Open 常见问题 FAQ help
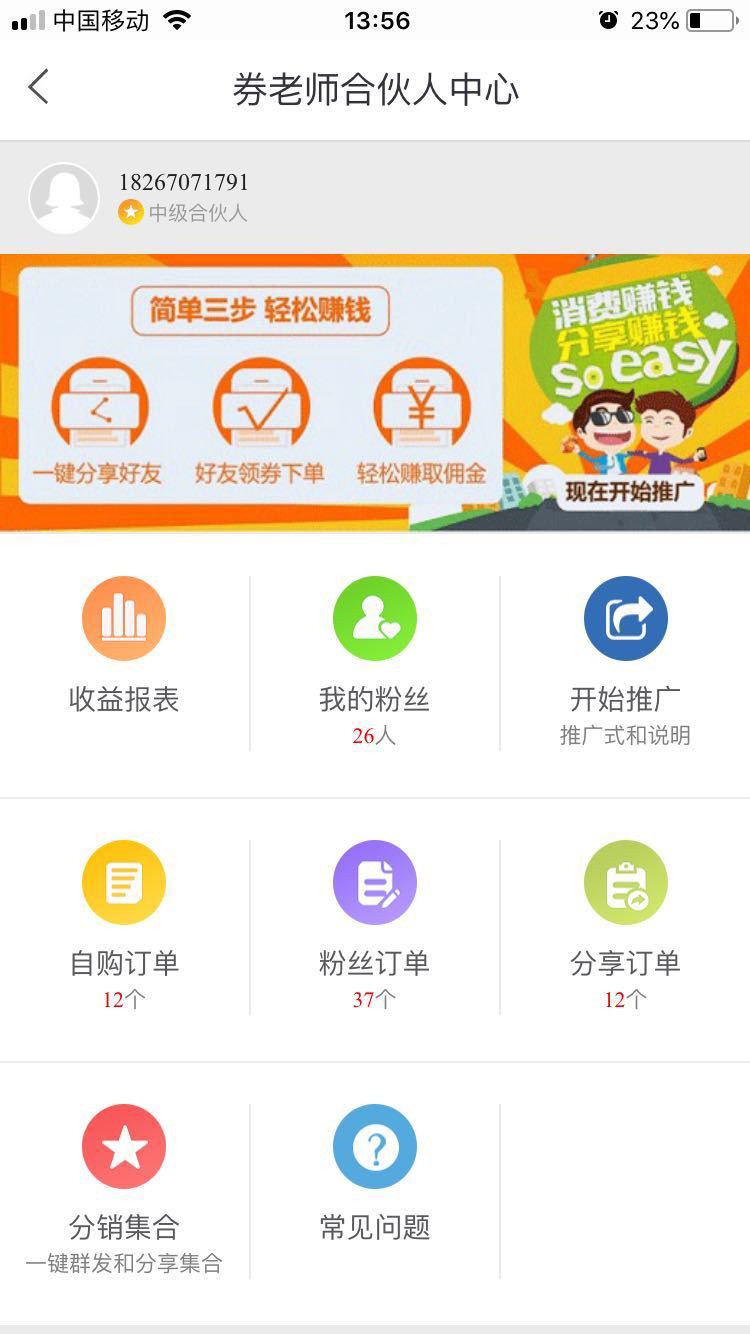This screenshot has height=1334, width=750. click(x=374, y=1147)
